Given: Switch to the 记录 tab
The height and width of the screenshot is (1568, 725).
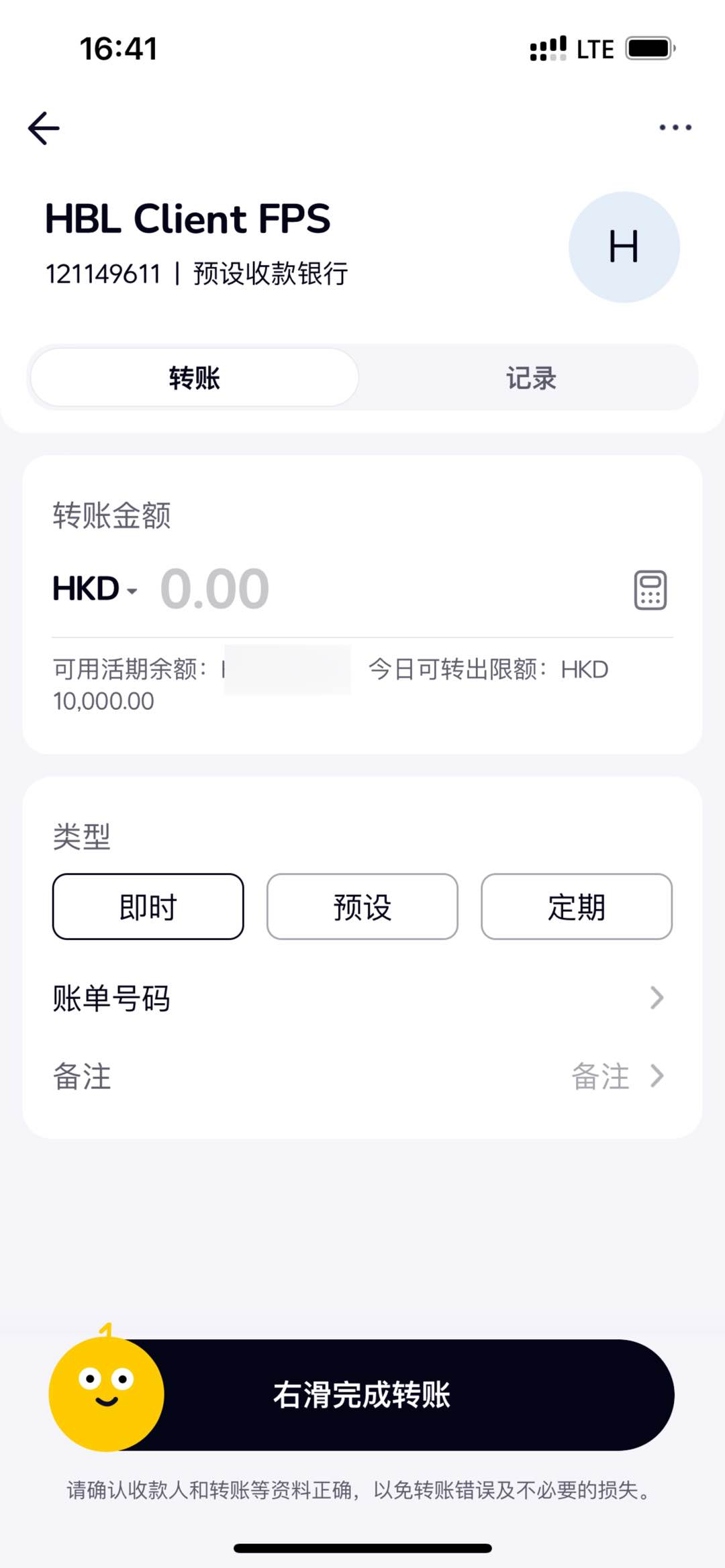Looking at the screenshot, I should [x=530, y=378].
